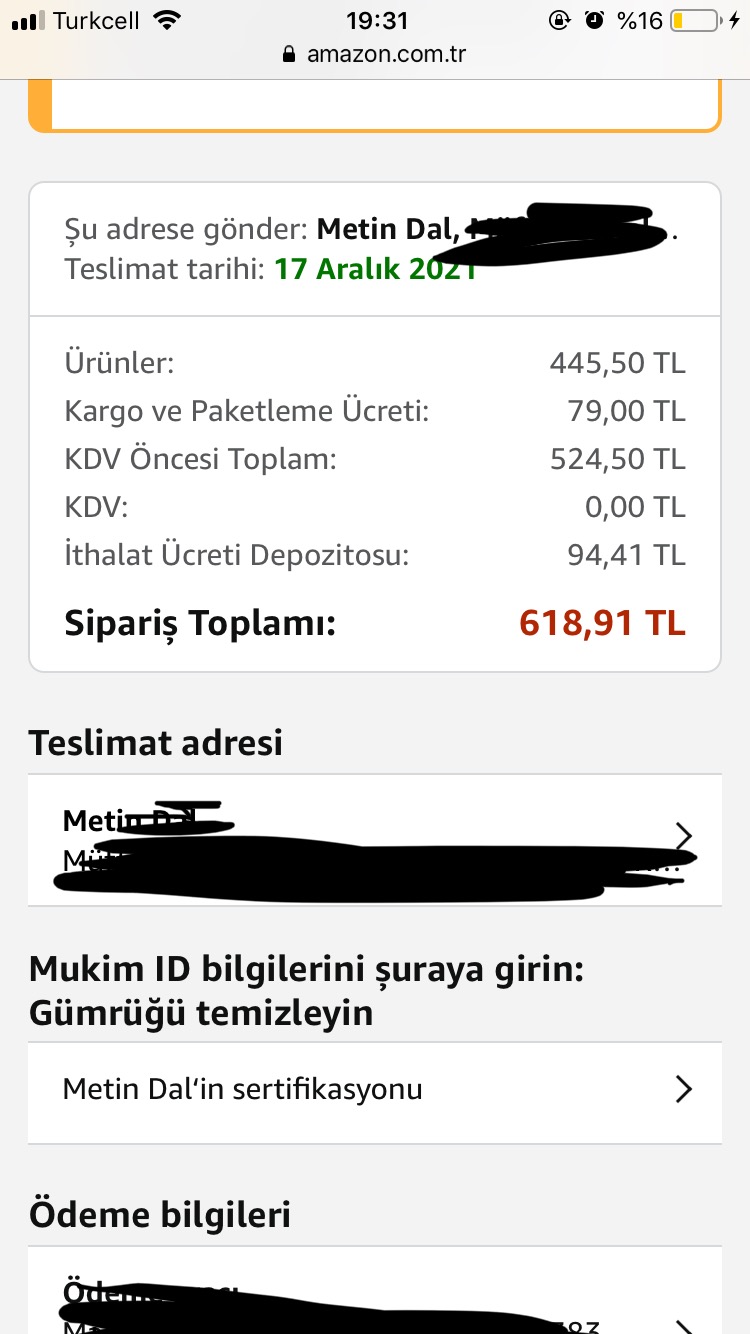
Task: Open the Teslimat adresi row for Metin Dal
Action: [374, 840]
